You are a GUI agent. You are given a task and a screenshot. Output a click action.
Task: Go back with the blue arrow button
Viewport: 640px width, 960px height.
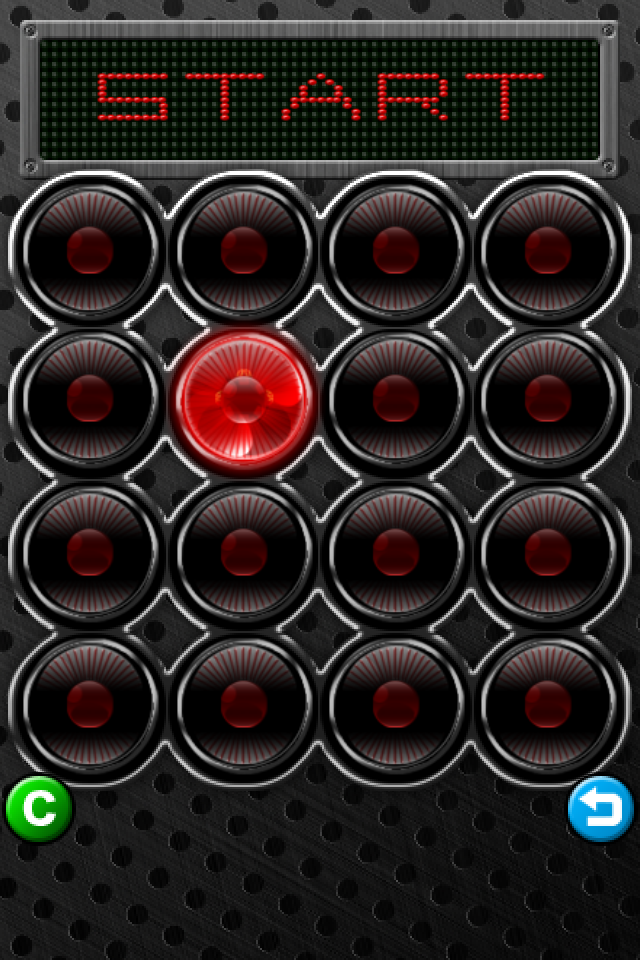pos(601,809)
